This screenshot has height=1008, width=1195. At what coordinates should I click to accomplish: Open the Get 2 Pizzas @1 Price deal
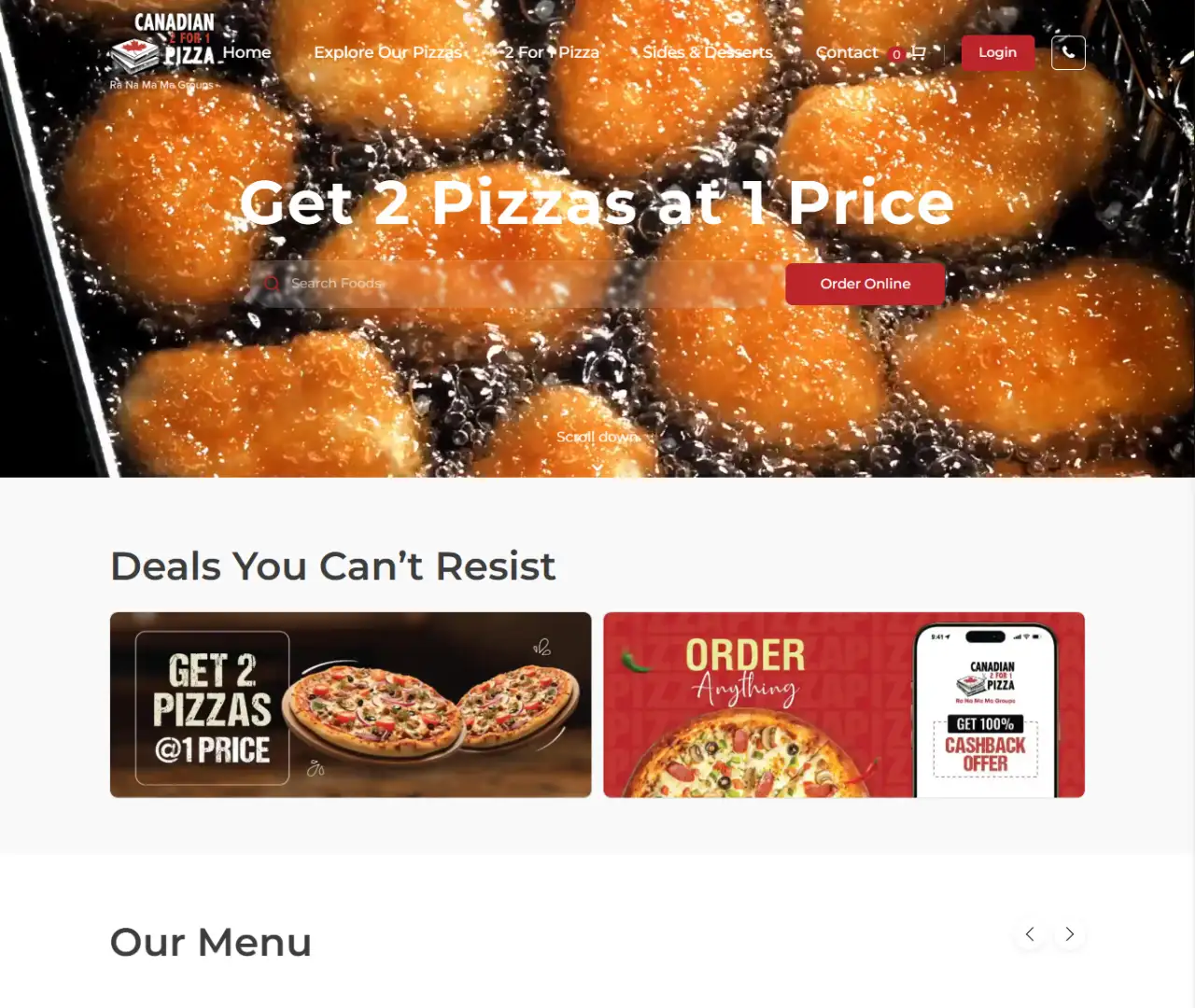tap(350, 705)
